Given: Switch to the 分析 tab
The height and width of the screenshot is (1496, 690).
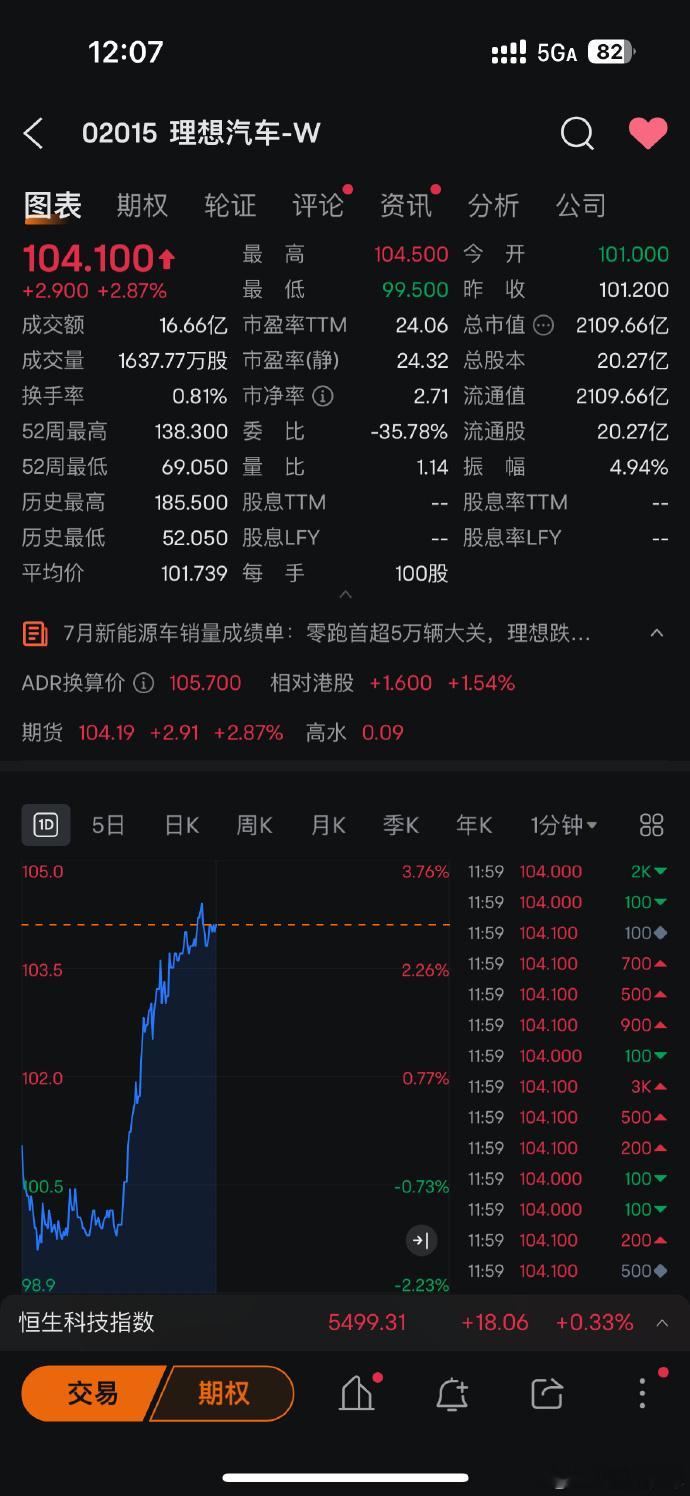Looking at the screenshot, I should coord(494,206).
